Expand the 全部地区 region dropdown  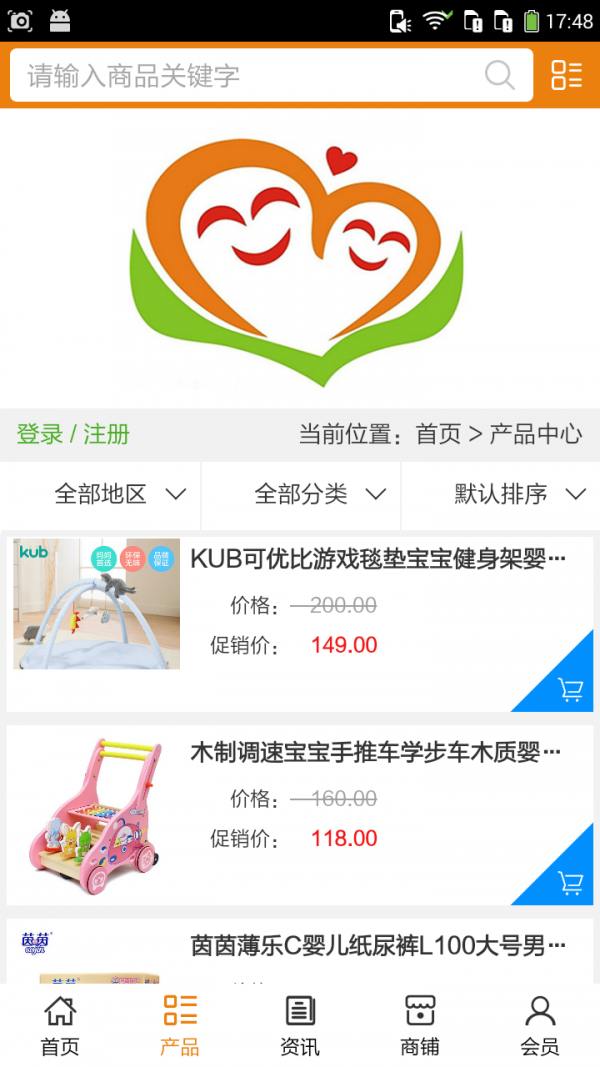120,494
